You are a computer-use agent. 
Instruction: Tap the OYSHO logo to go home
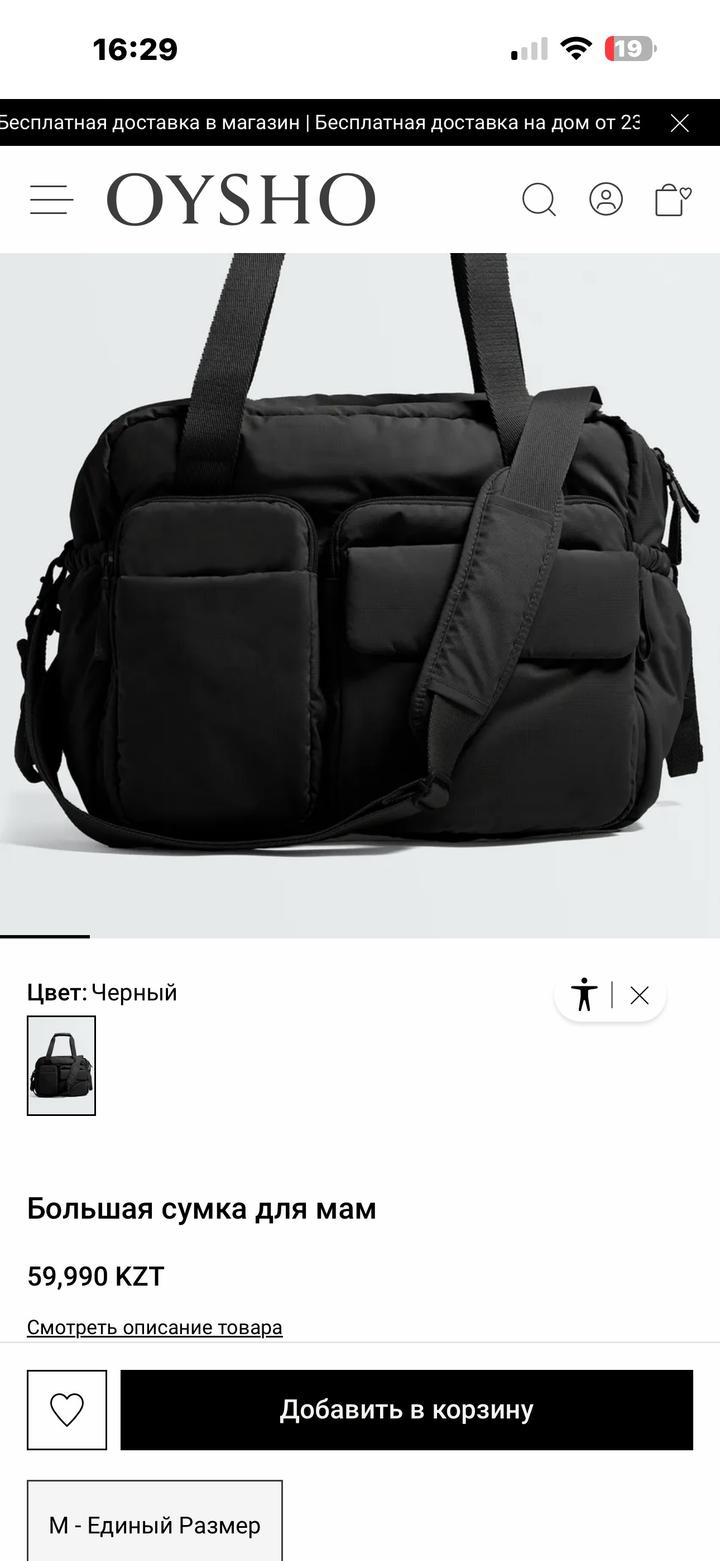(241, 199)
